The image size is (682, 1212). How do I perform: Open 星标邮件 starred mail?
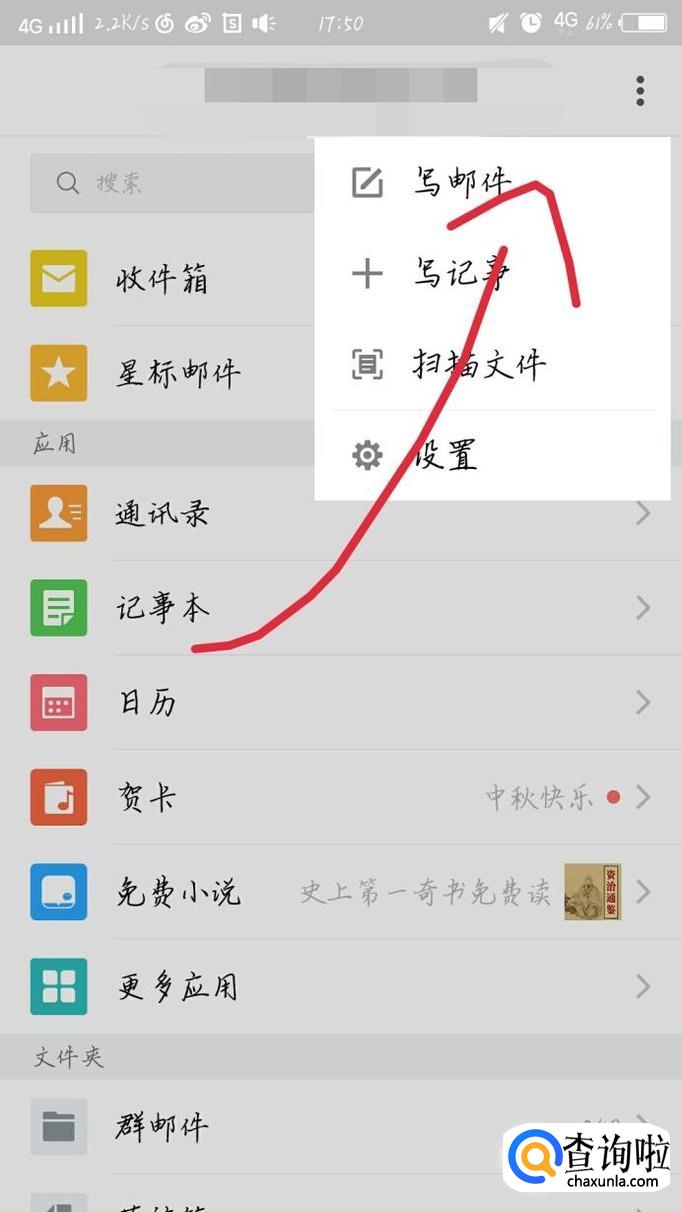tap(172, 373)
